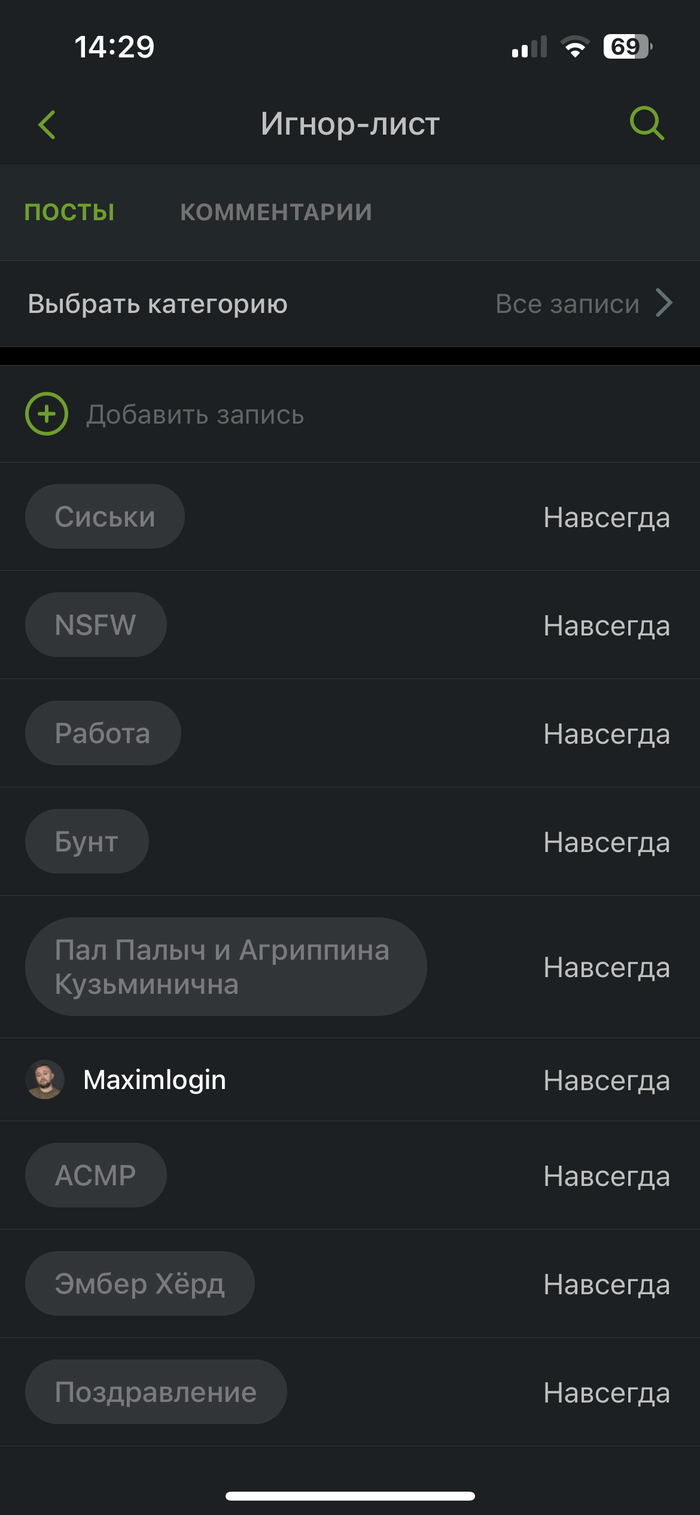
Task: Open the Бунт ignore entry
Action: tap(87, 842)
